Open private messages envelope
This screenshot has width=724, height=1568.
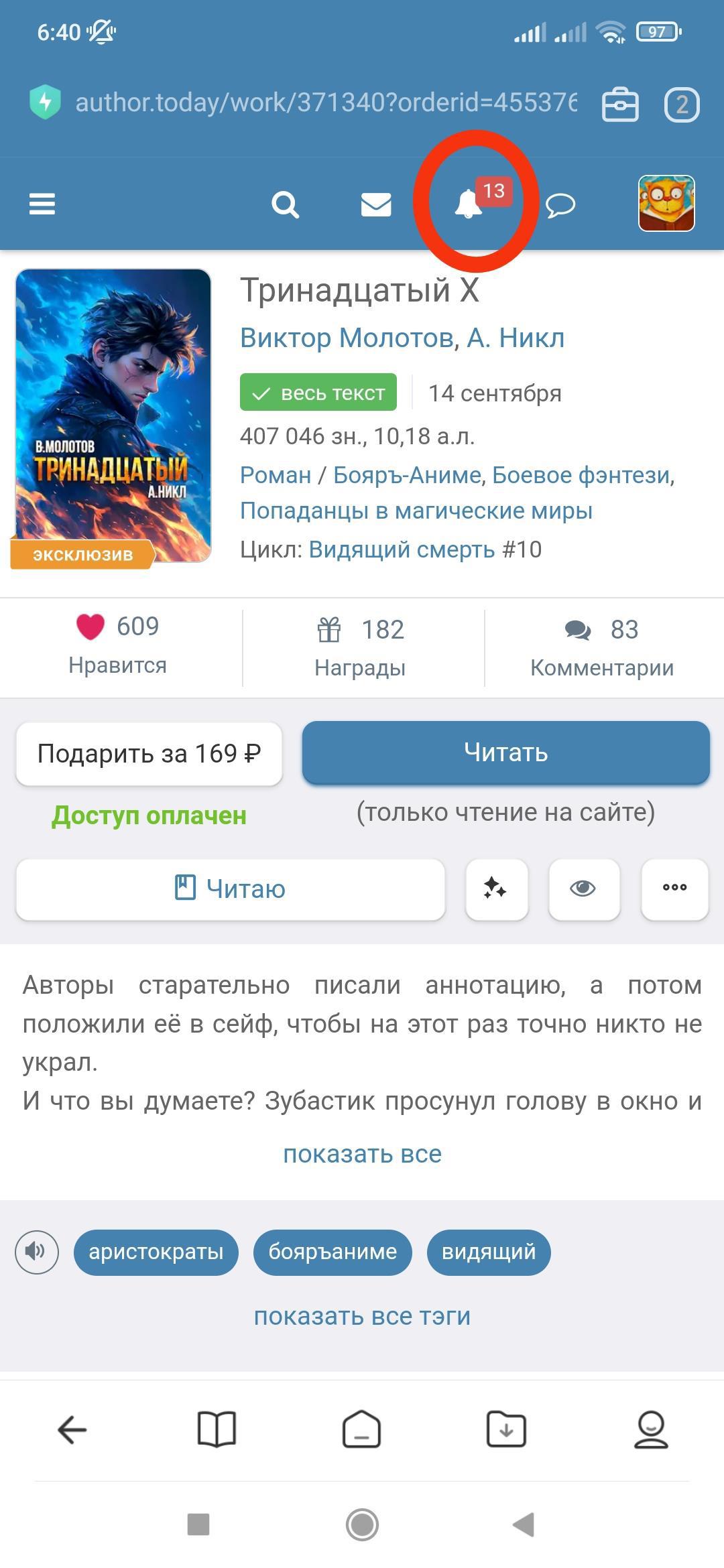(x=376, y=204)
